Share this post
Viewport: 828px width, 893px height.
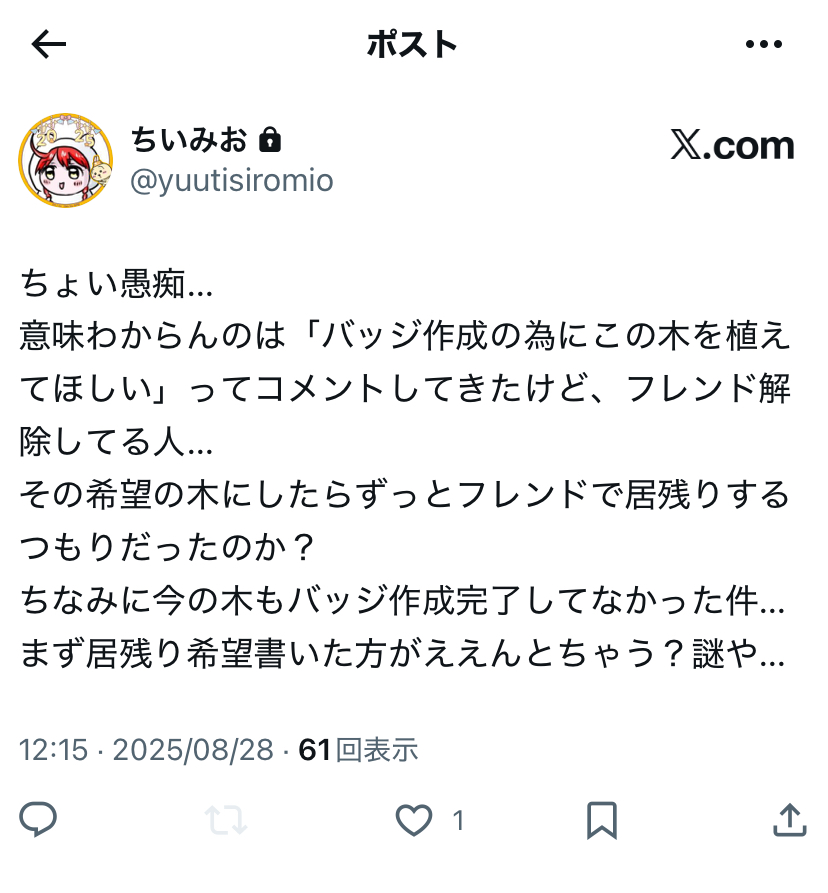tap(790, 821)
